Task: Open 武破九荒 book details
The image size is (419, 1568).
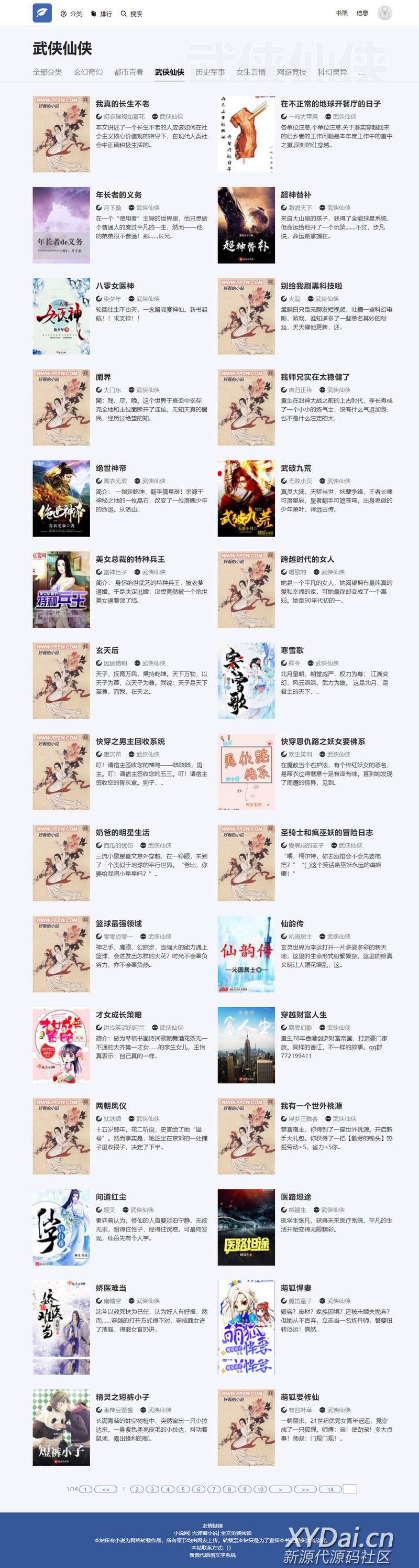Action: (295, 468)
